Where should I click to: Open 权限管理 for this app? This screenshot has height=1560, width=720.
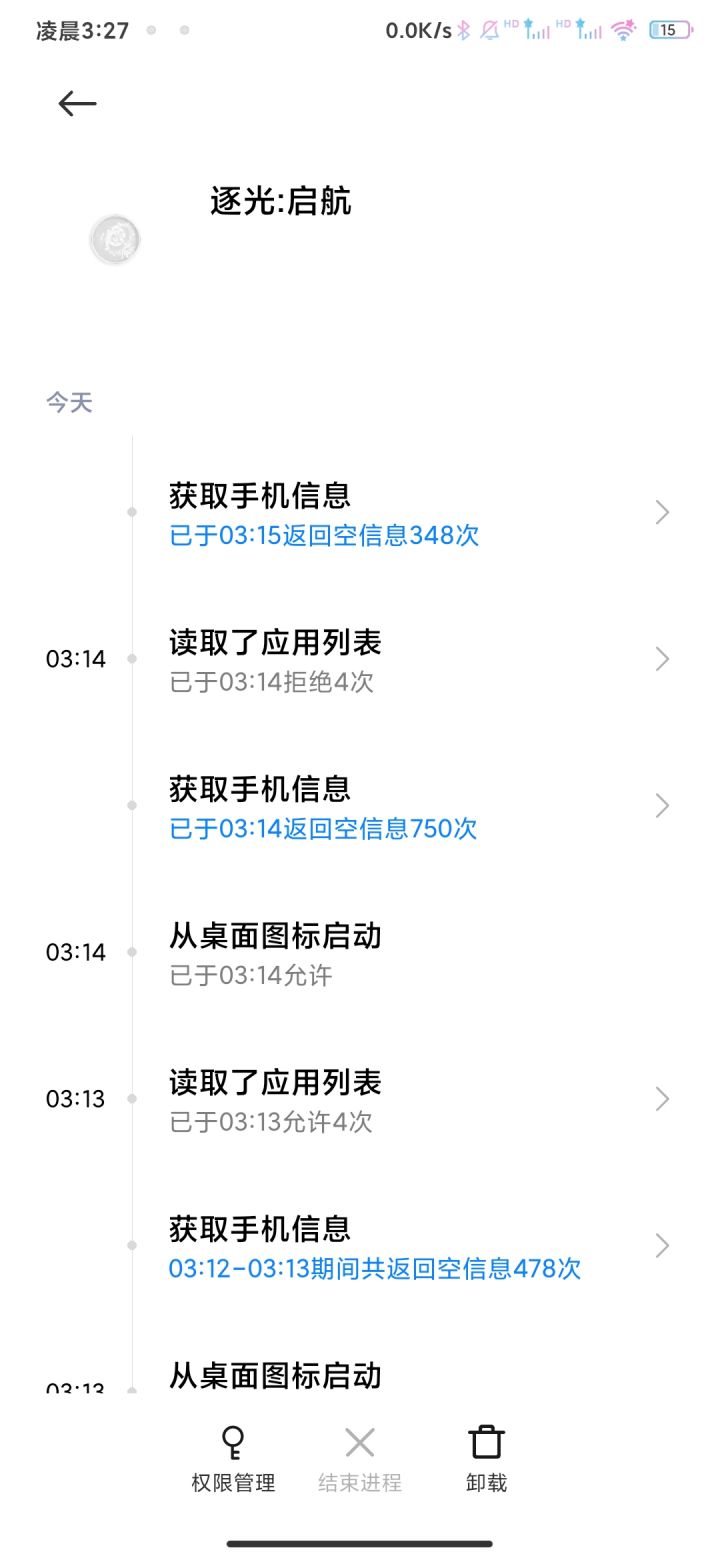[x=233, y=1460]
